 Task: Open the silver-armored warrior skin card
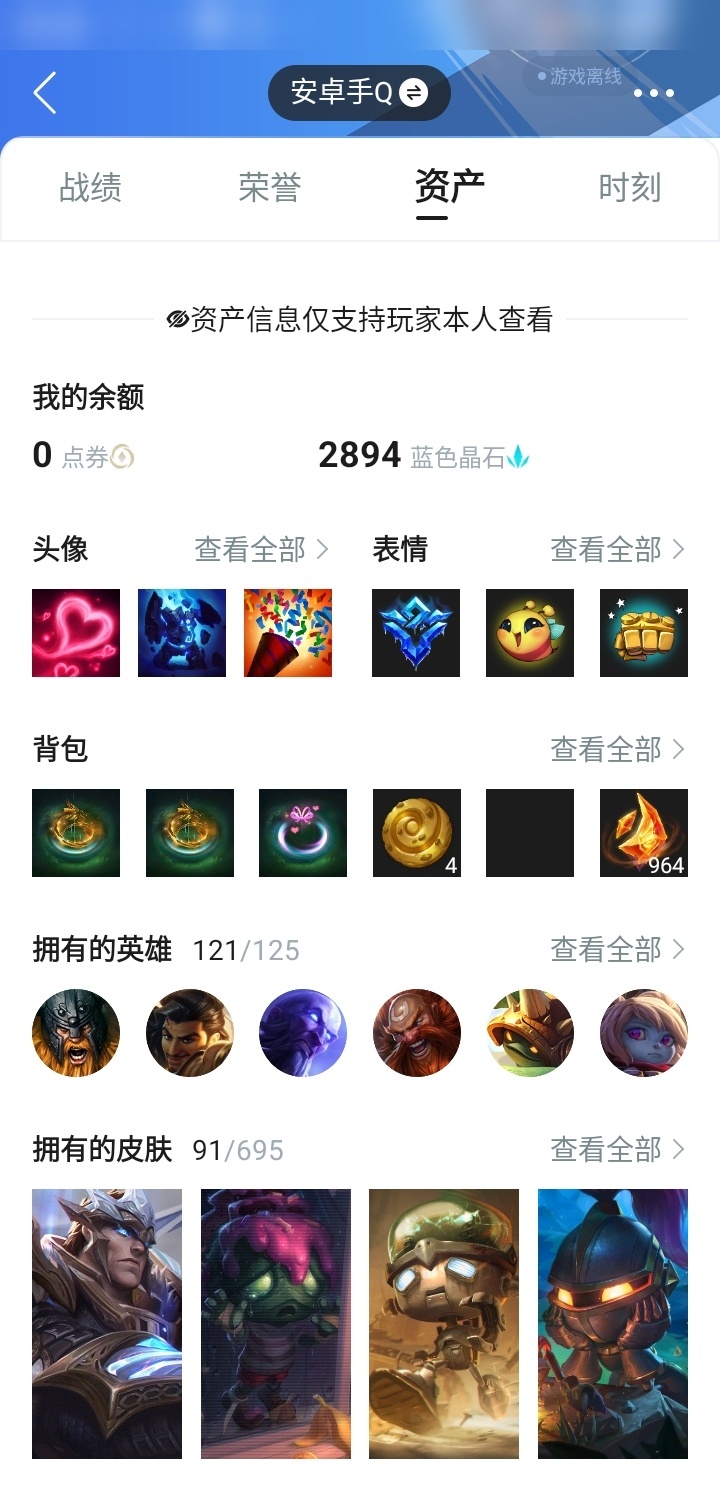pos(107,1324)
